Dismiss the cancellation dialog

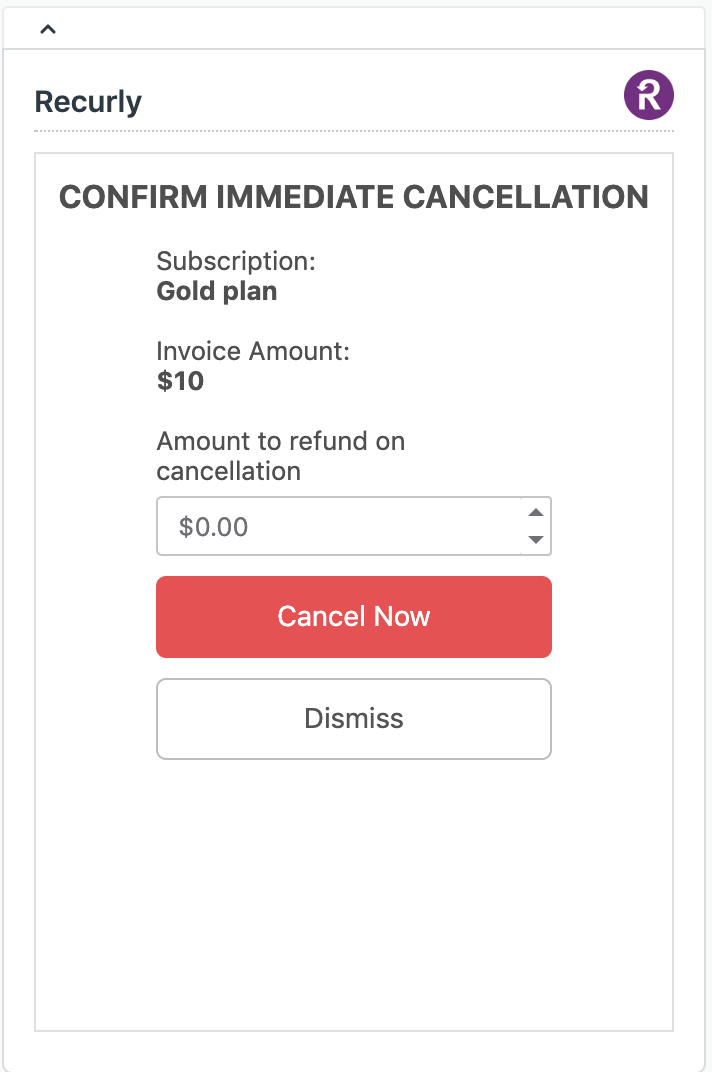[353, 718]
